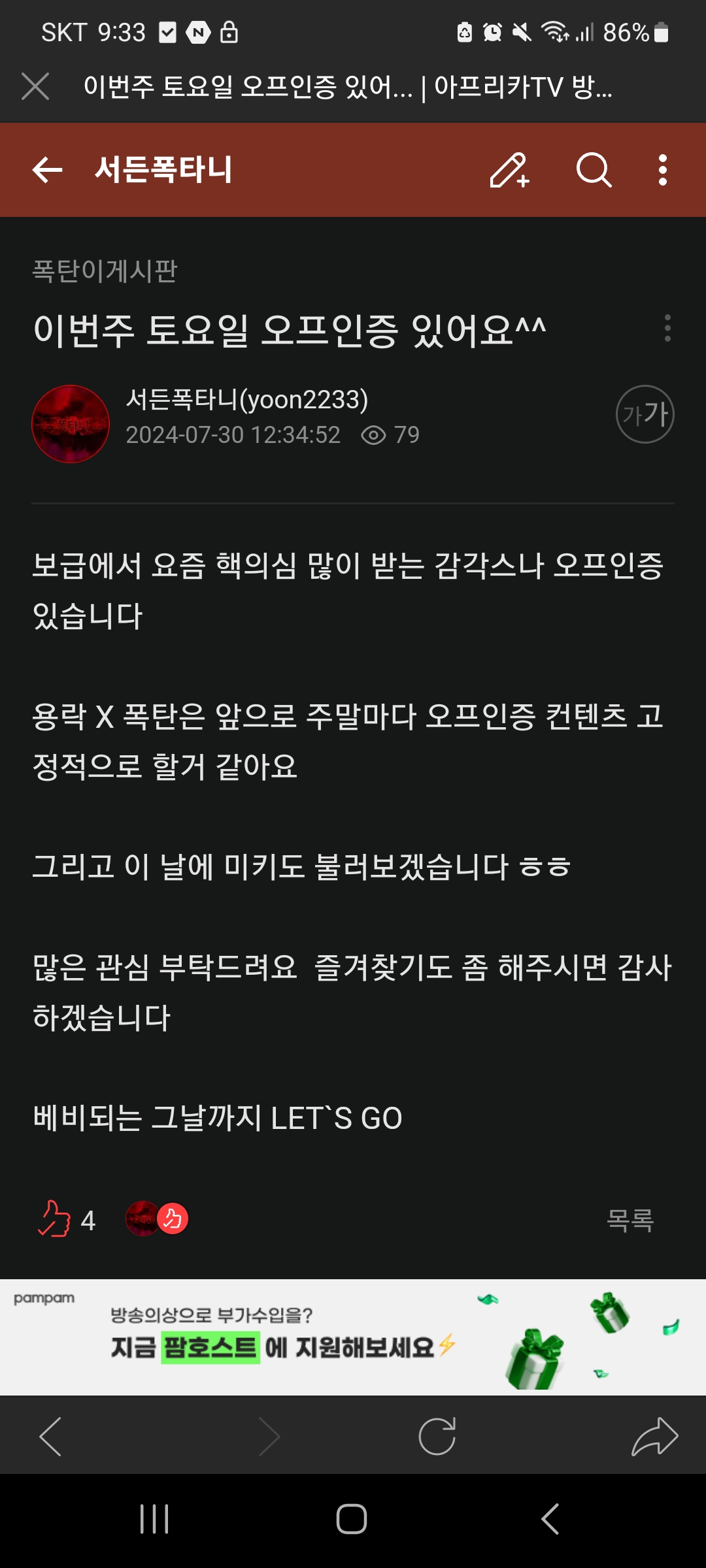
Task: Open recent apps from the navigation bar
Action: [154, 1519]
